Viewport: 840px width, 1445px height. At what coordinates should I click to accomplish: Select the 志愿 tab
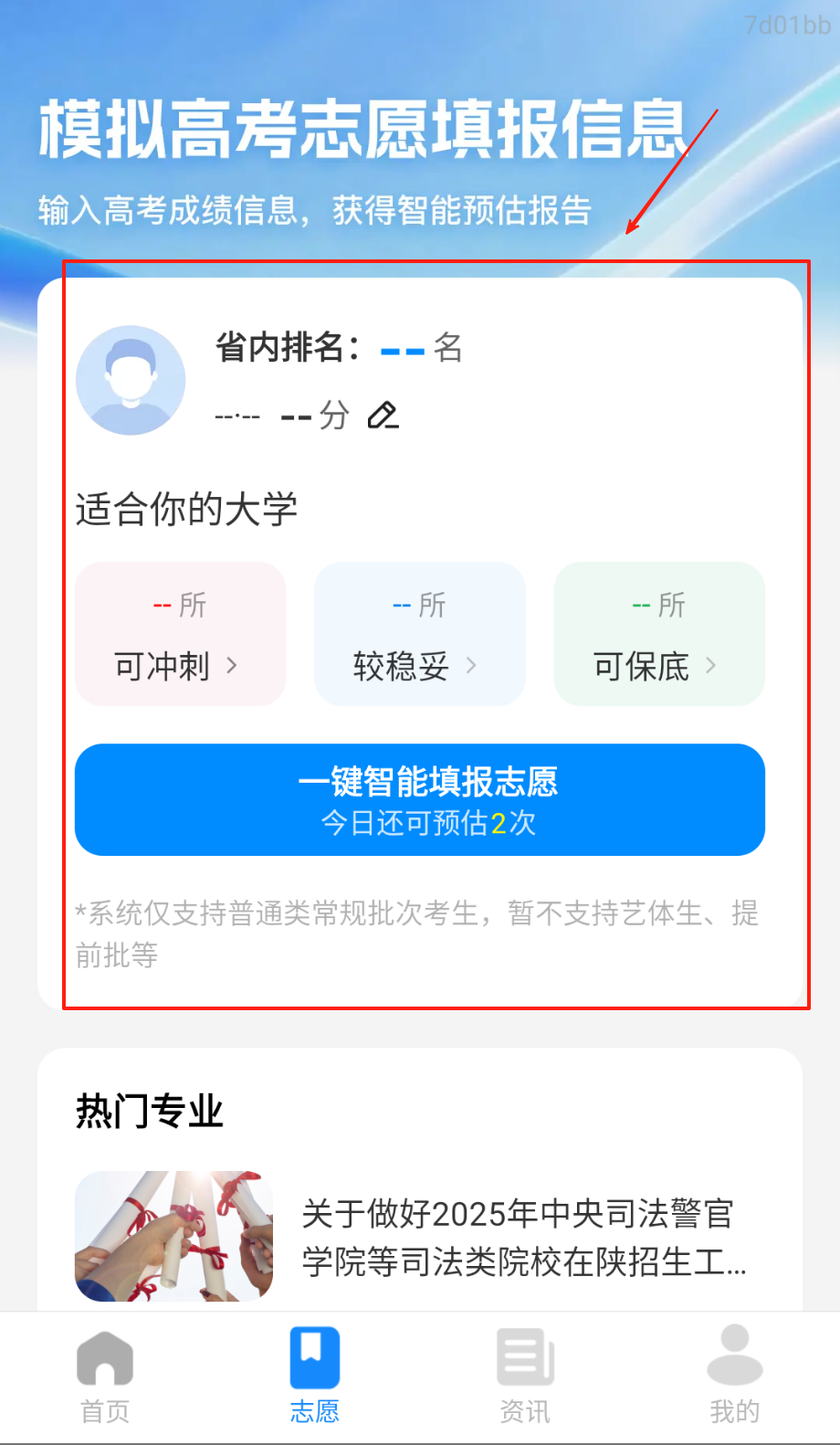pyautogui.click(x=314, y=1376)
